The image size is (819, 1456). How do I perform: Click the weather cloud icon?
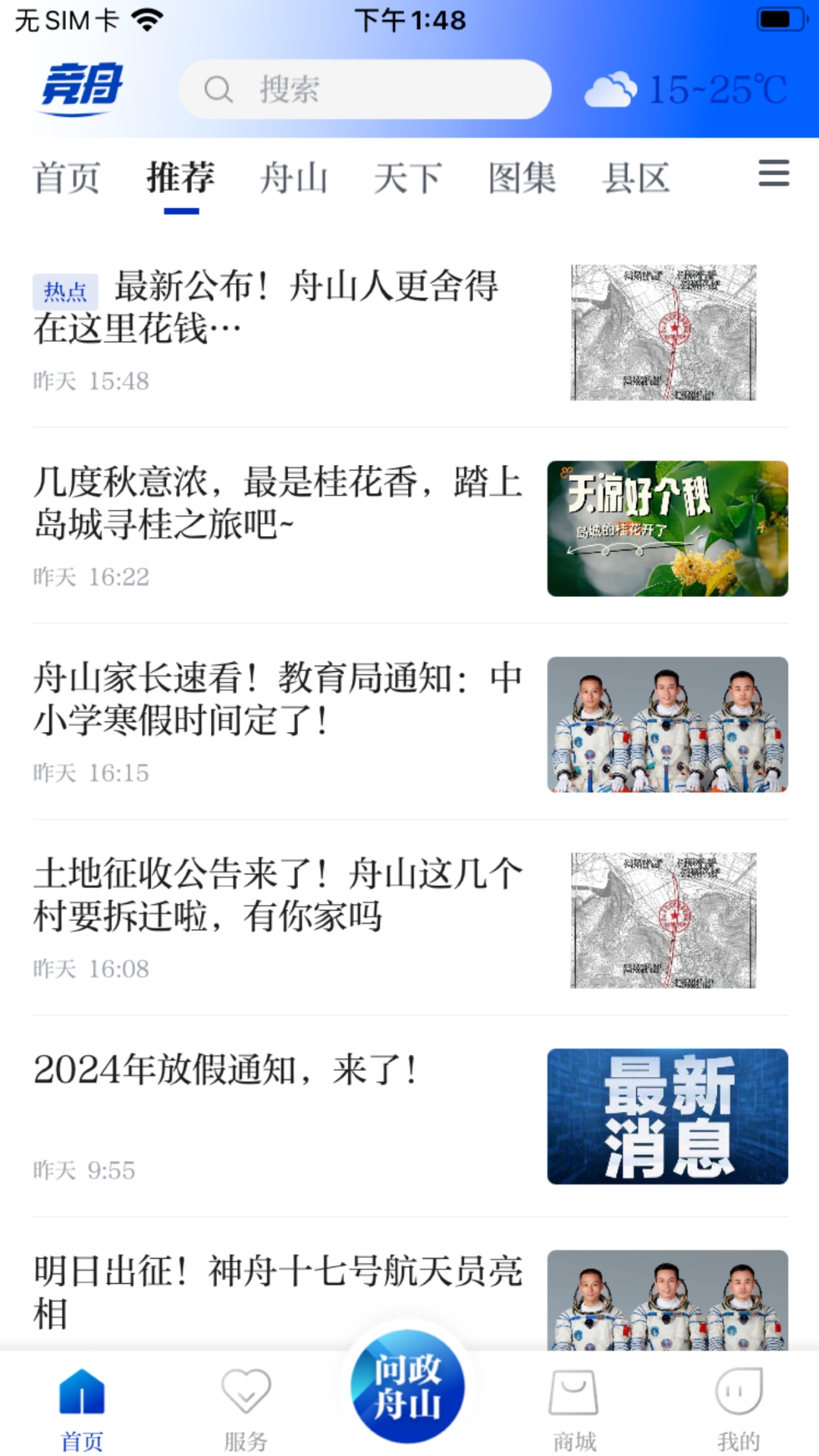click(x=611, y=89)
